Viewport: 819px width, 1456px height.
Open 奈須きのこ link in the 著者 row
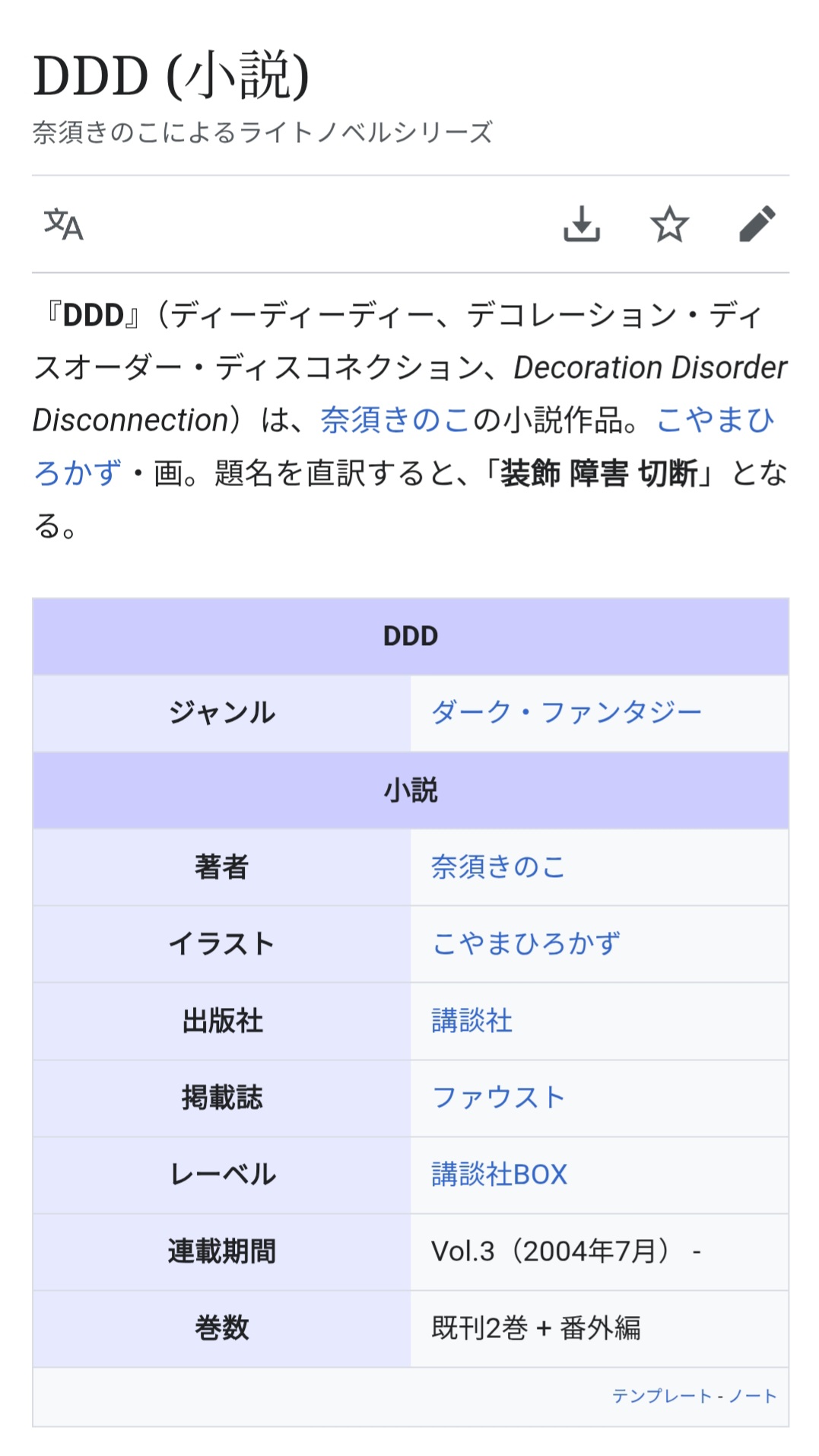coord(498,866)
